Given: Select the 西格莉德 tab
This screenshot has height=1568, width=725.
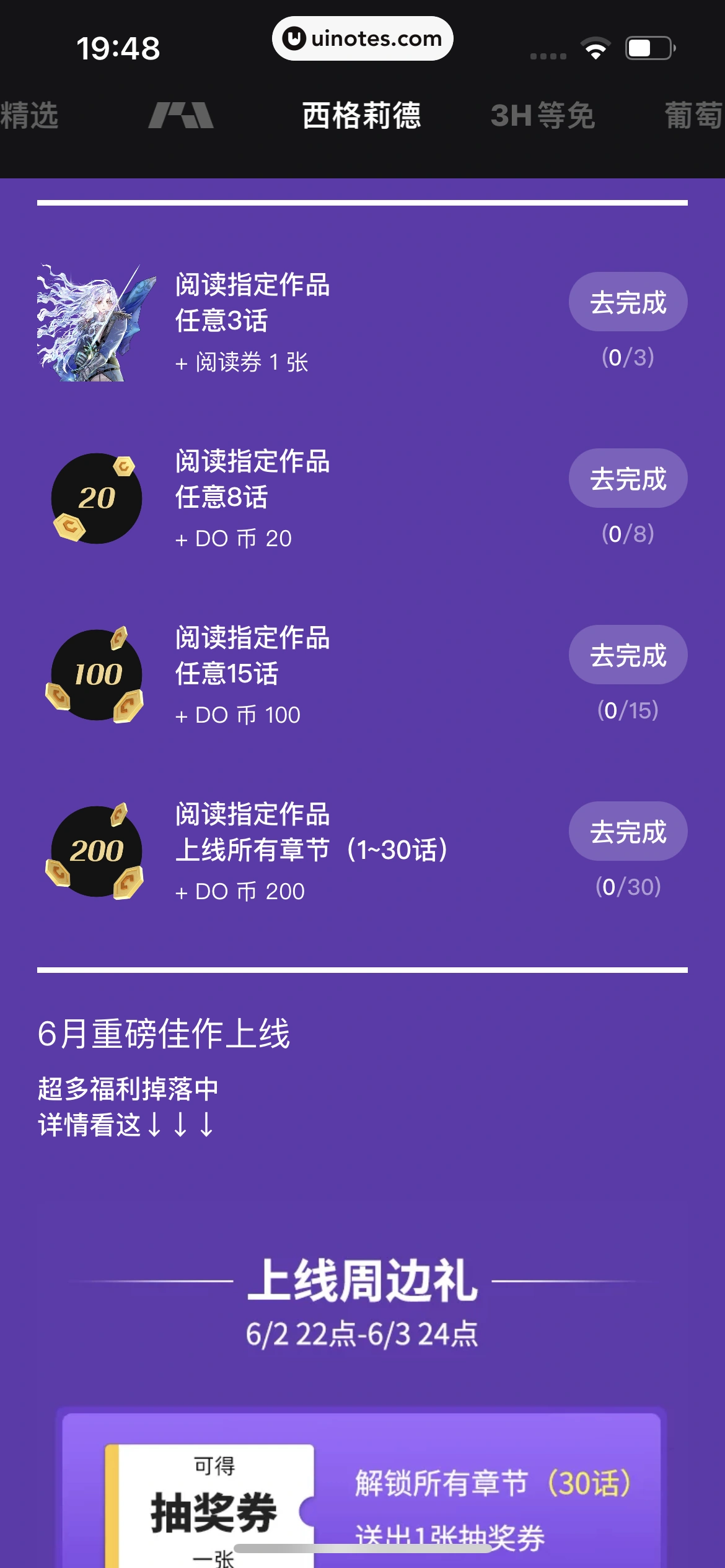Looking at the screenshot, I should pos(362,116).
